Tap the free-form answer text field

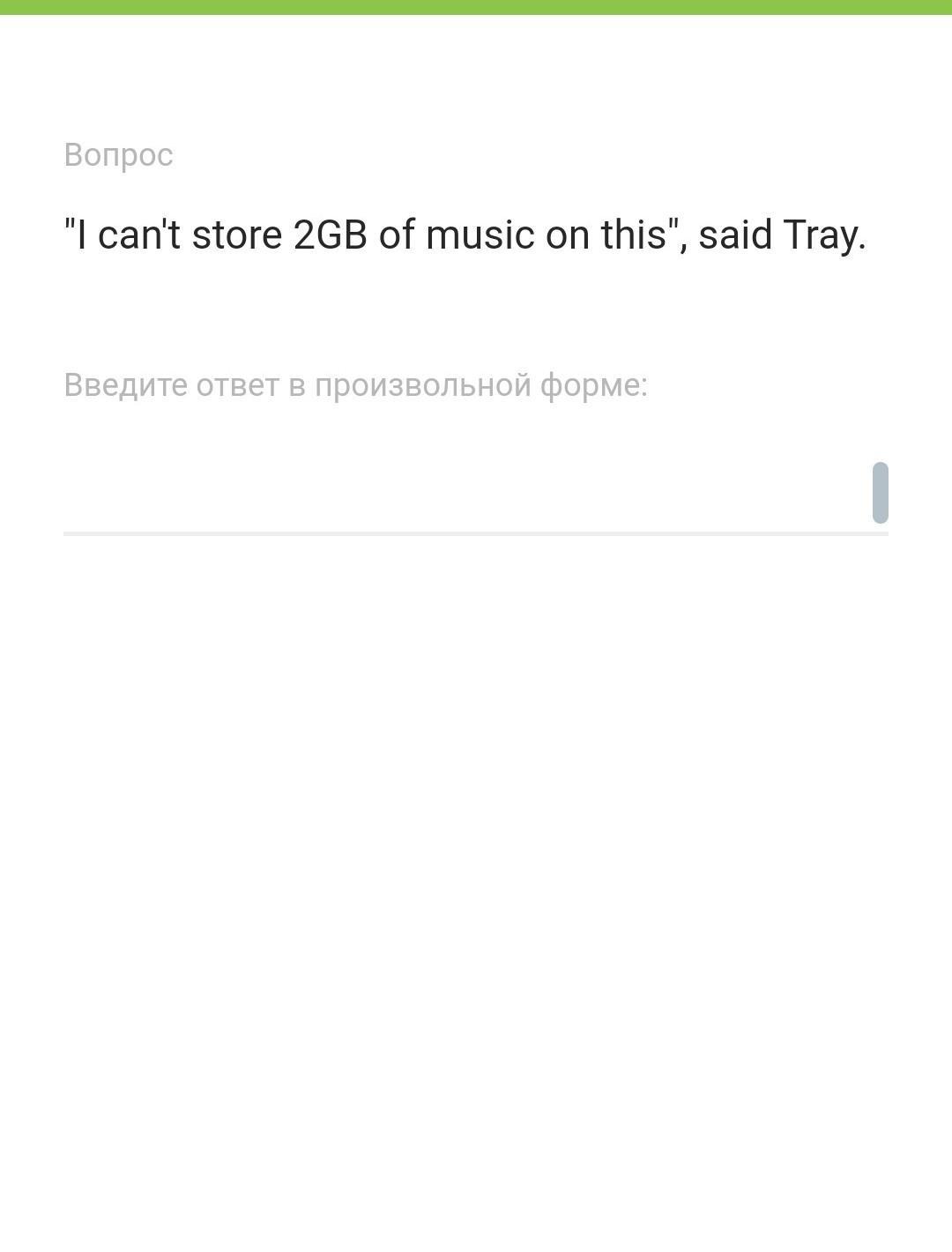pyautogui.click(x=458, y=492)
